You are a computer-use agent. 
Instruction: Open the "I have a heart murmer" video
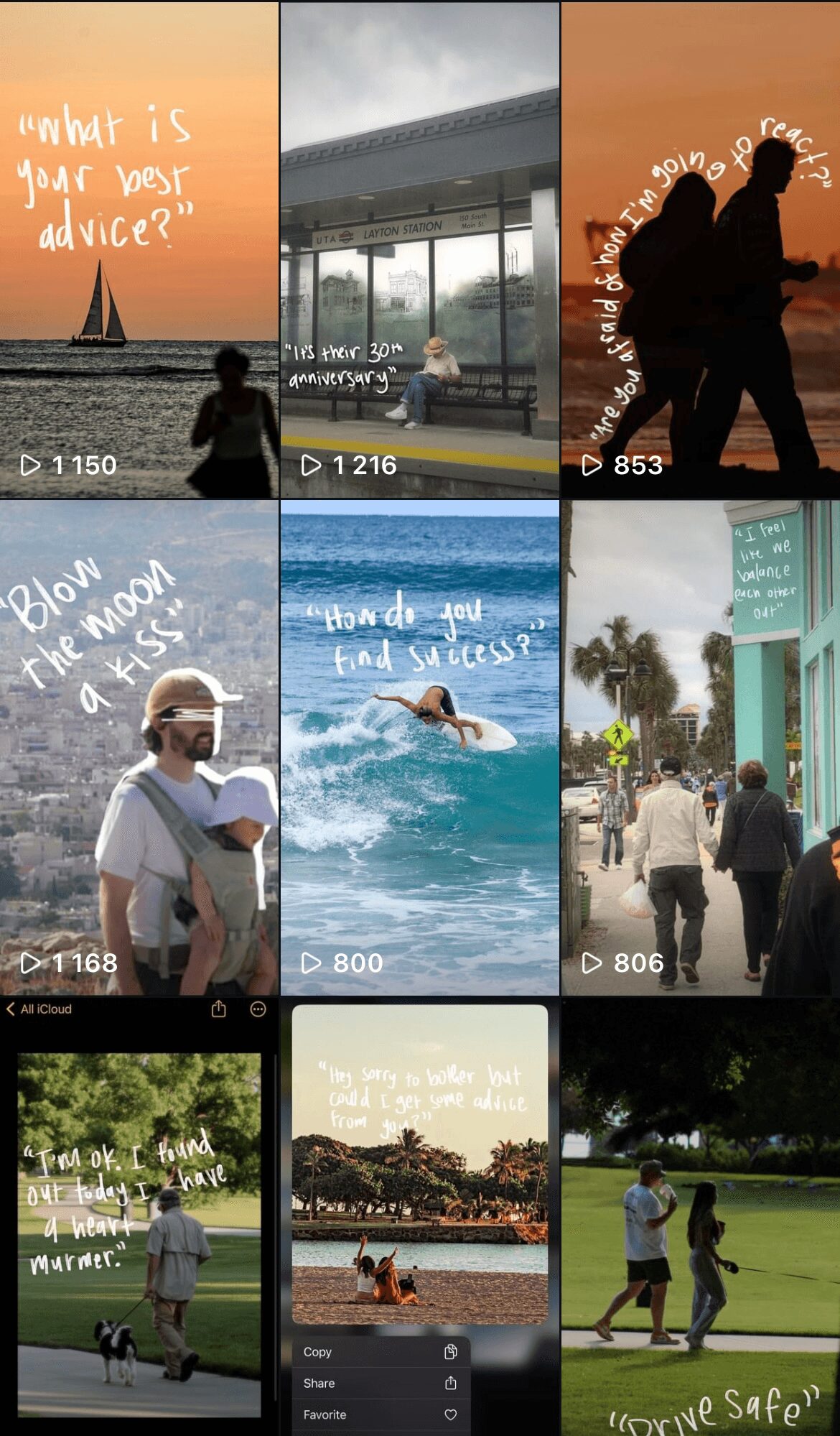[x=139, y=1221]
